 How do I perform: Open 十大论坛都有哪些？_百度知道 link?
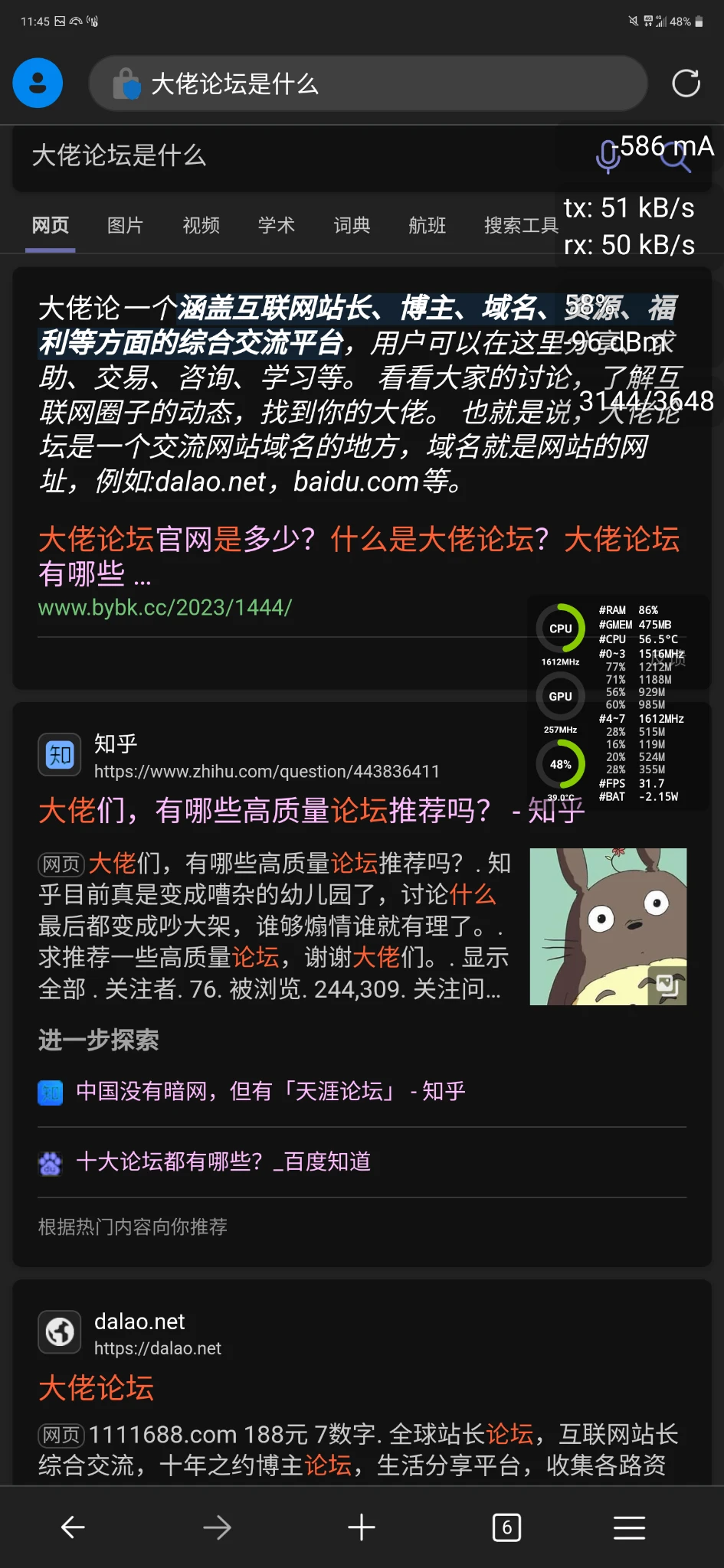tap(223, 1161)
